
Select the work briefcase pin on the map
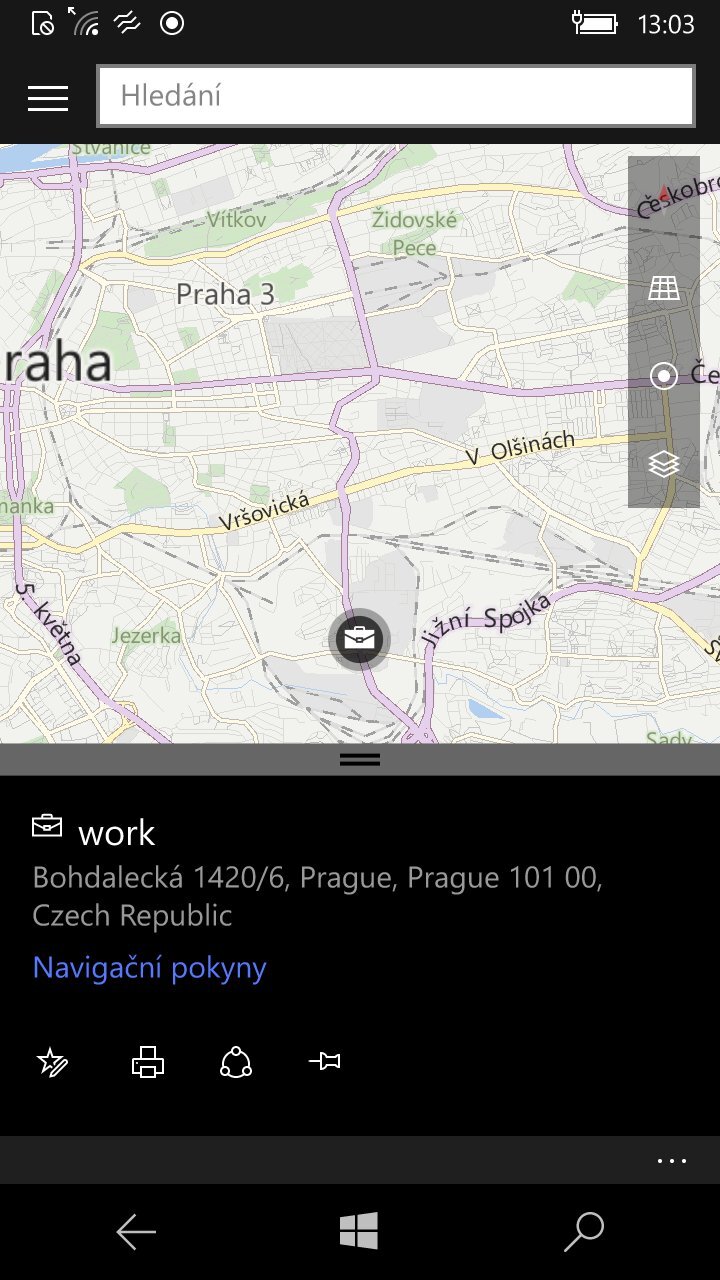point(359,640)
